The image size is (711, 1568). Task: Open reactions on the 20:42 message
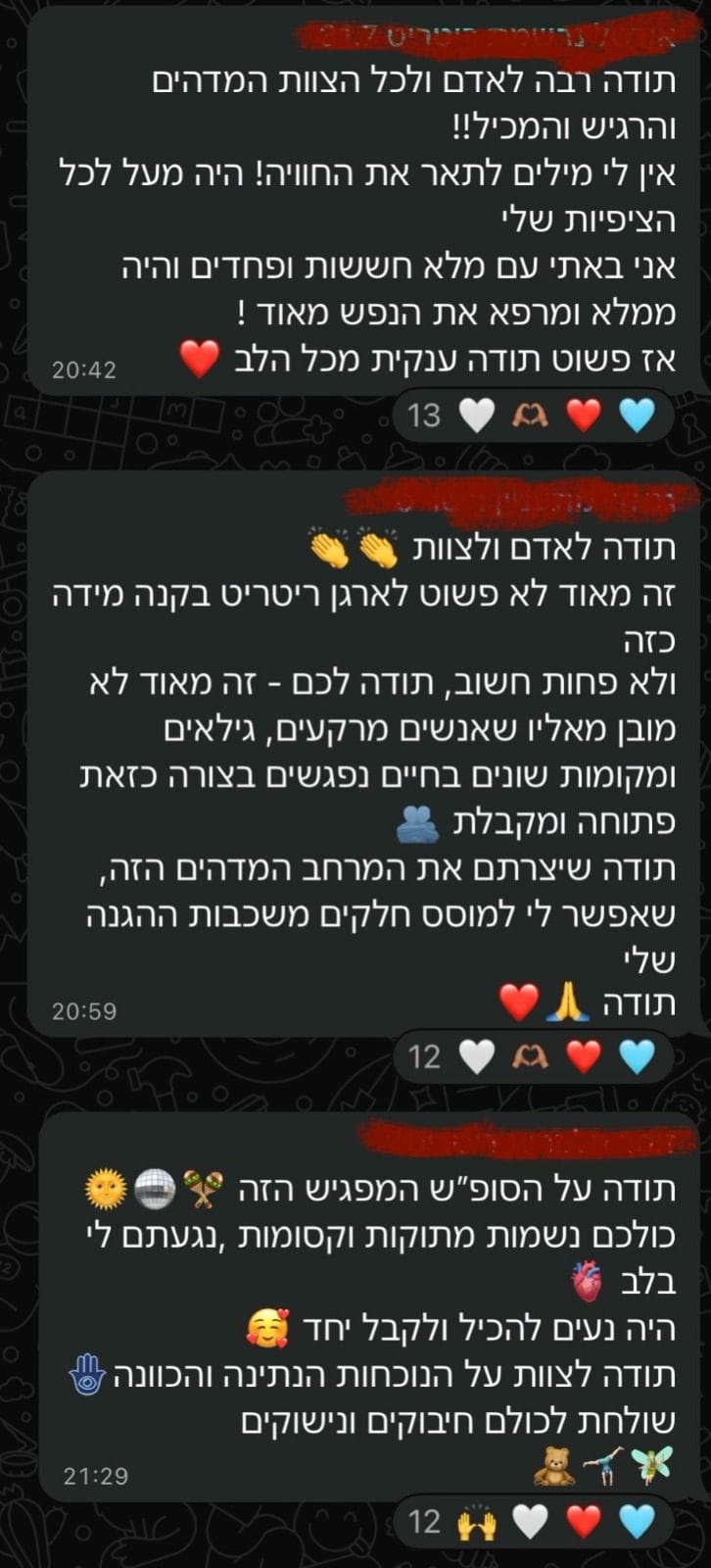click(x=530, y=416)
